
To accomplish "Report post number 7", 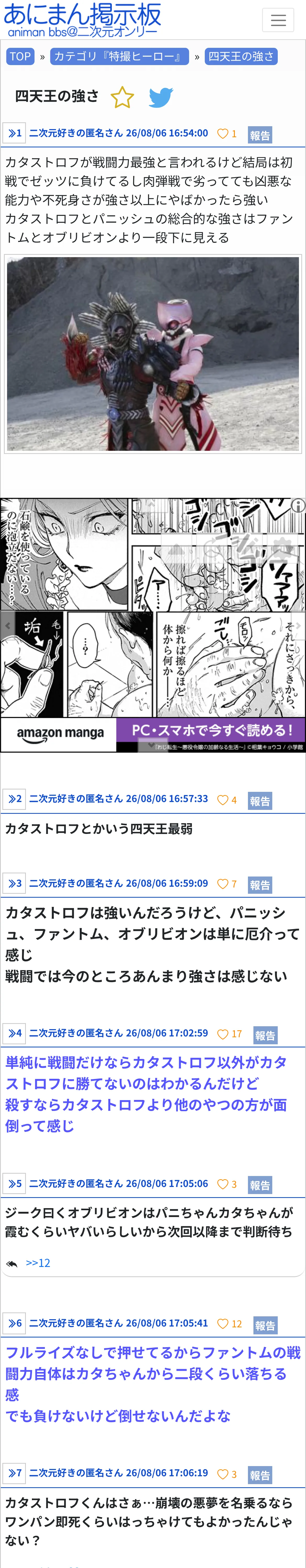I will click(260, 1475).
